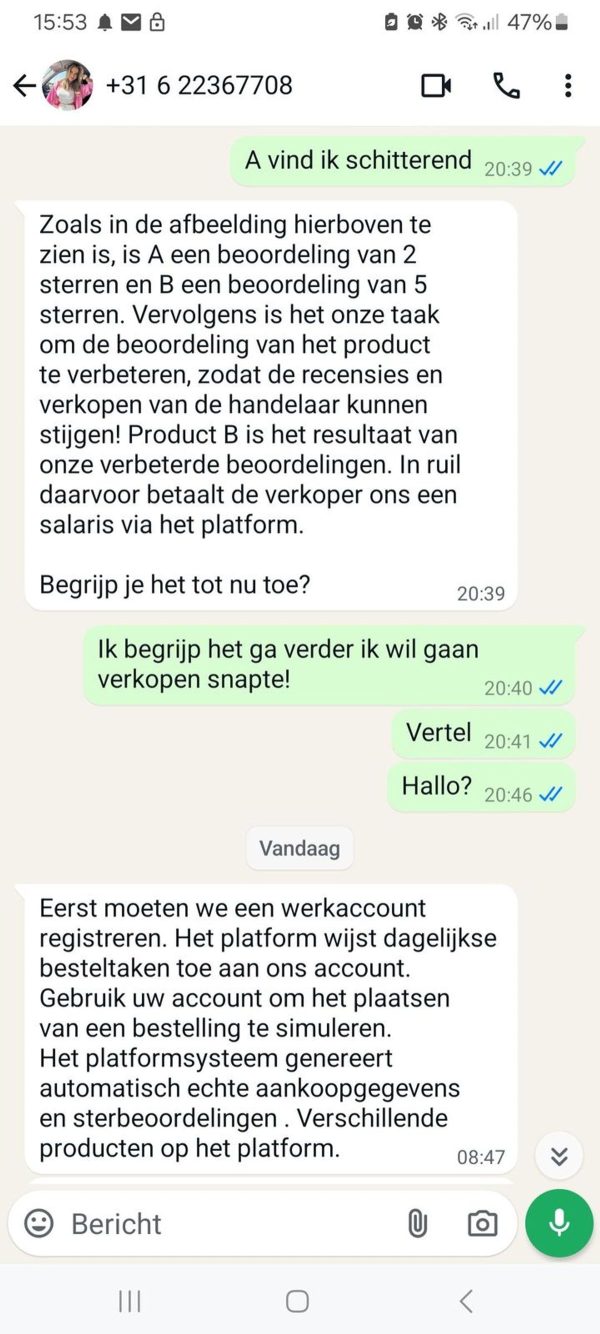
Task: Attach a file with the paperclip
Action: coord(417,1223)
